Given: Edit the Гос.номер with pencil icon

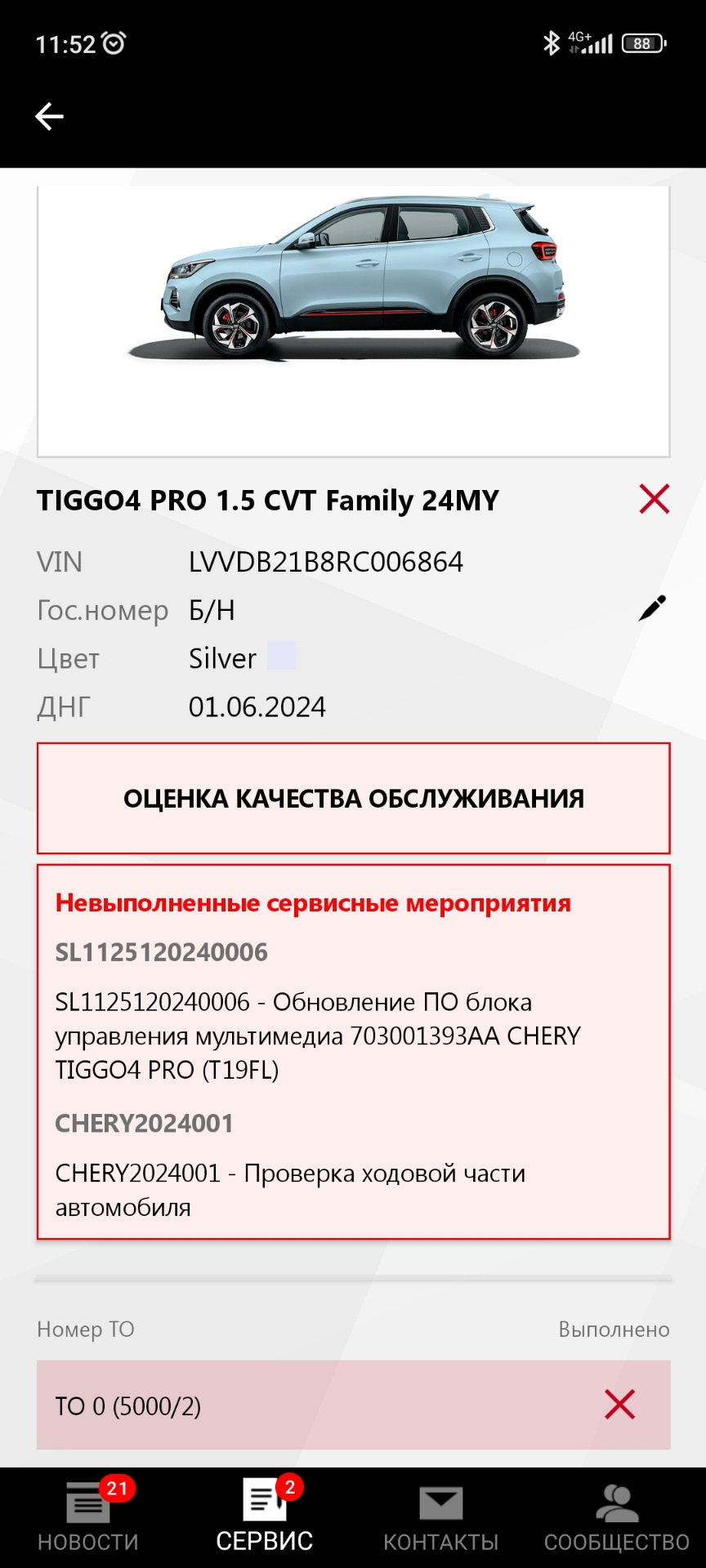Looking at the screenshot, I should pos(652,608).
